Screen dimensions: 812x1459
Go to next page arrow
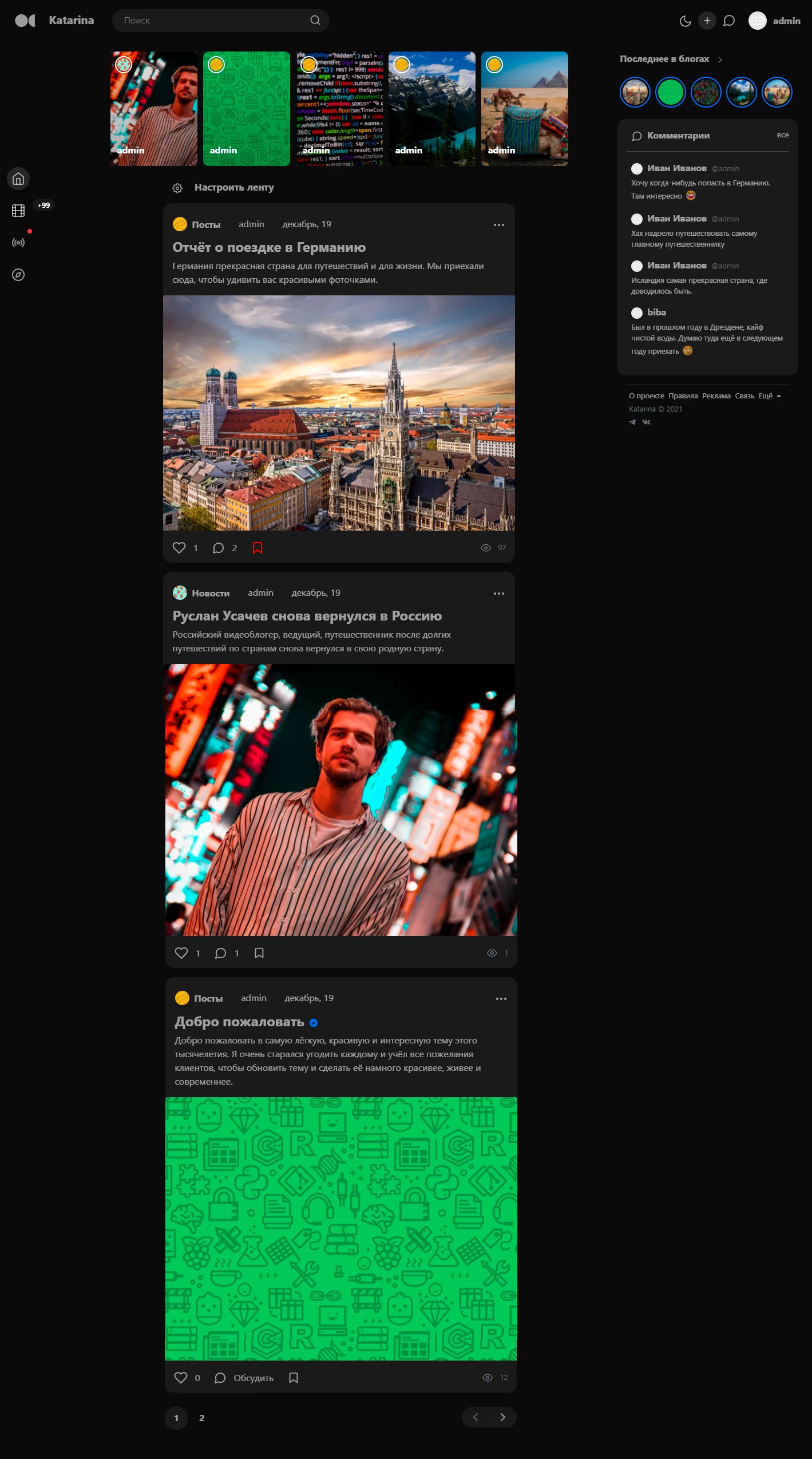click(x=502, y=1417)
